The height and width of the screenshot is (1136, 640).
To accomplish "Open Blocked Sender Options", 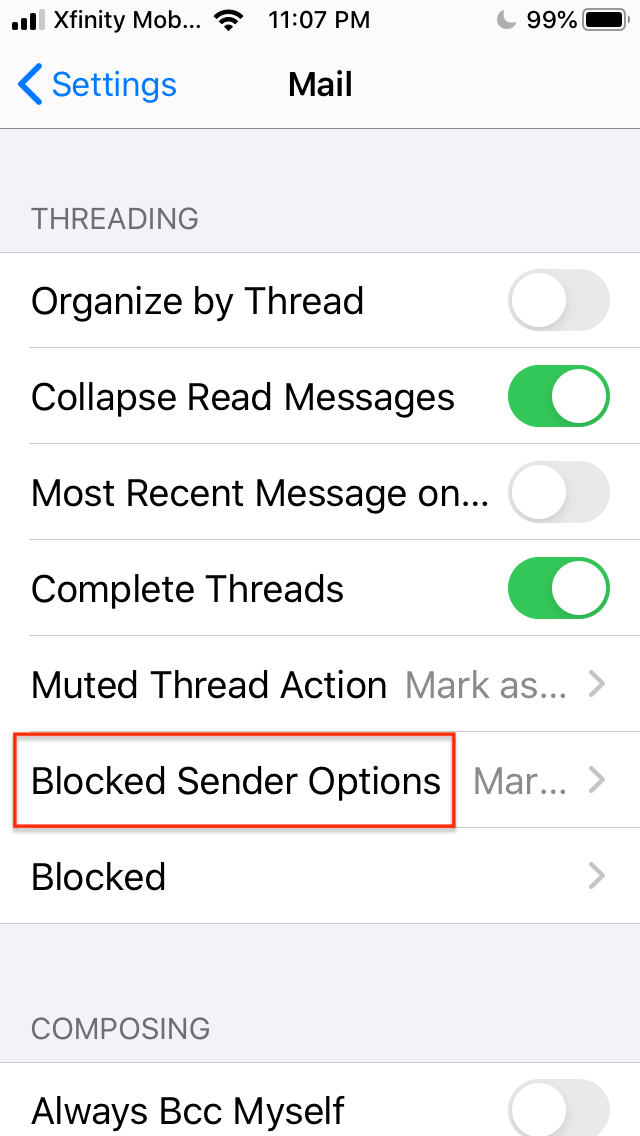I will [320, 780].
